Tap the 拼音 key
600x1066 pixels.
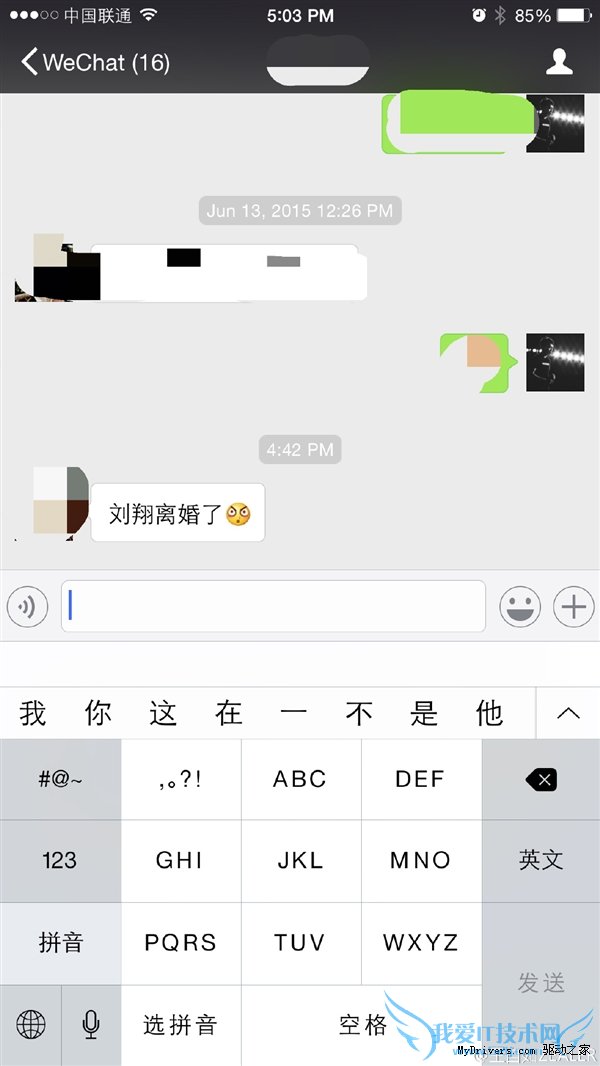pyautogui.click(x=60, y=943)
